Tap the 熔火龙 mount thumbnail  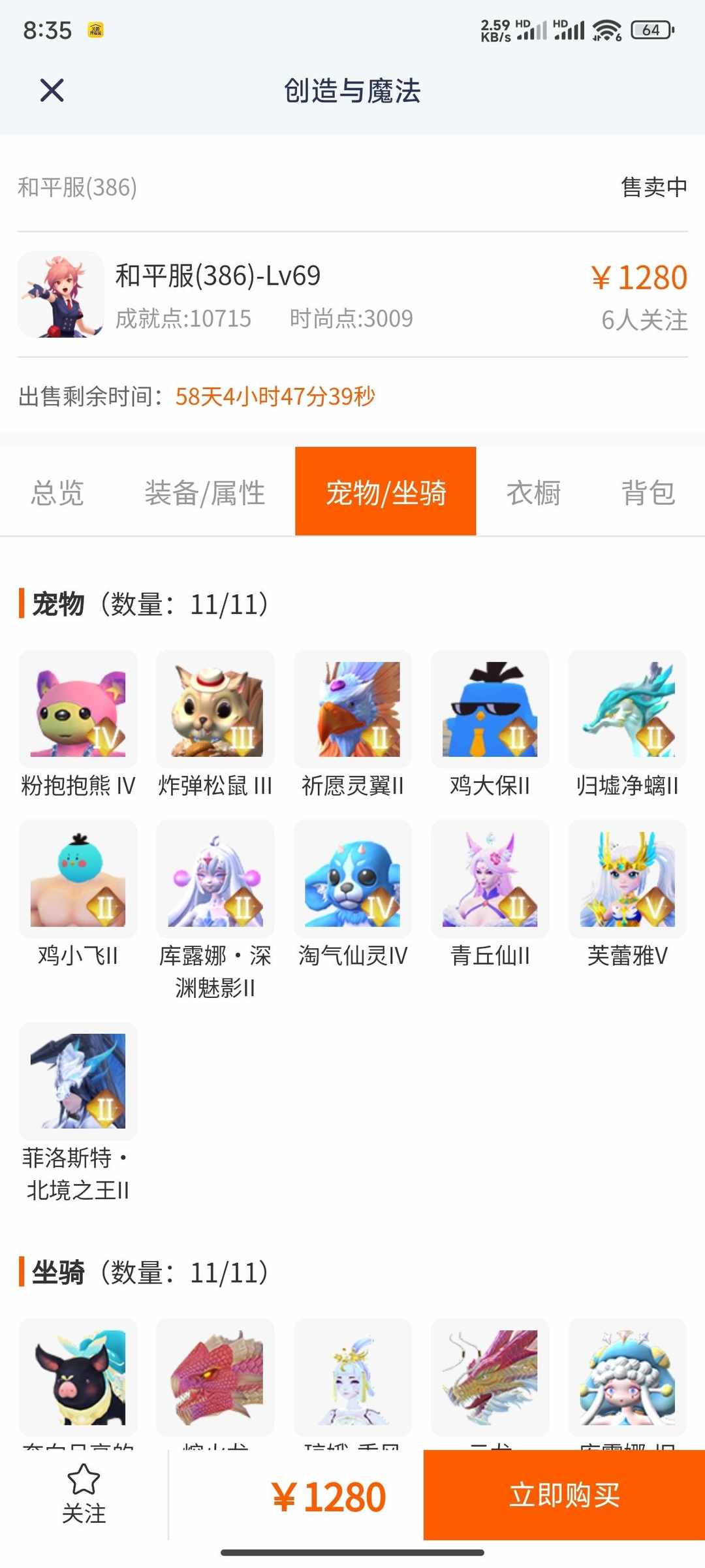click(x=215, y=1375)
